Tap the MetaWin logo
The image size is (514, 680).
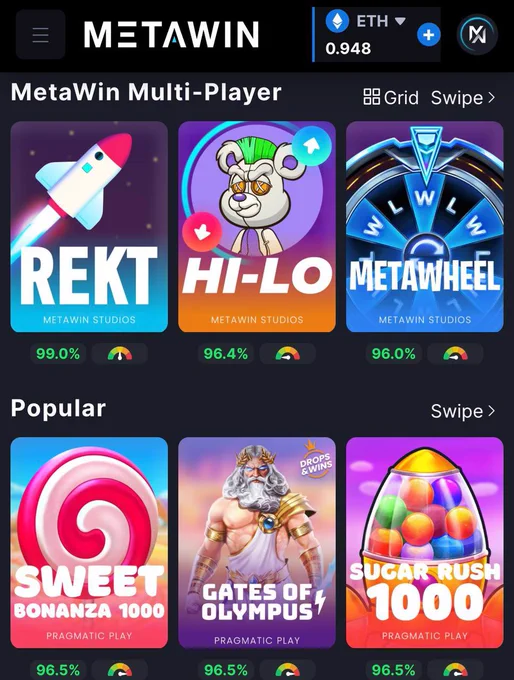[171, 34]
